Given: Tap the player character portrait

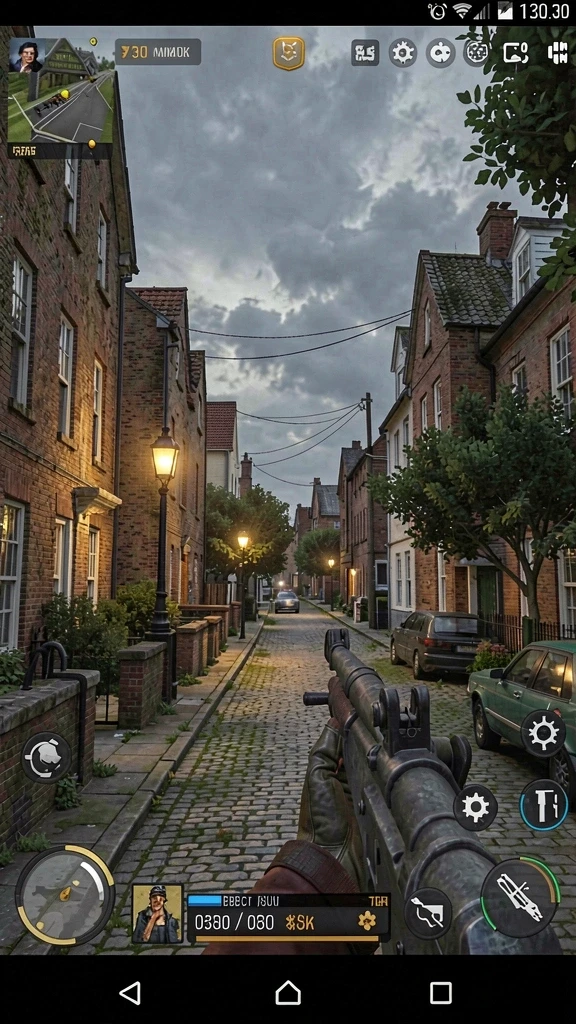Looking at the screenshot, I should (x=157, y=914).
